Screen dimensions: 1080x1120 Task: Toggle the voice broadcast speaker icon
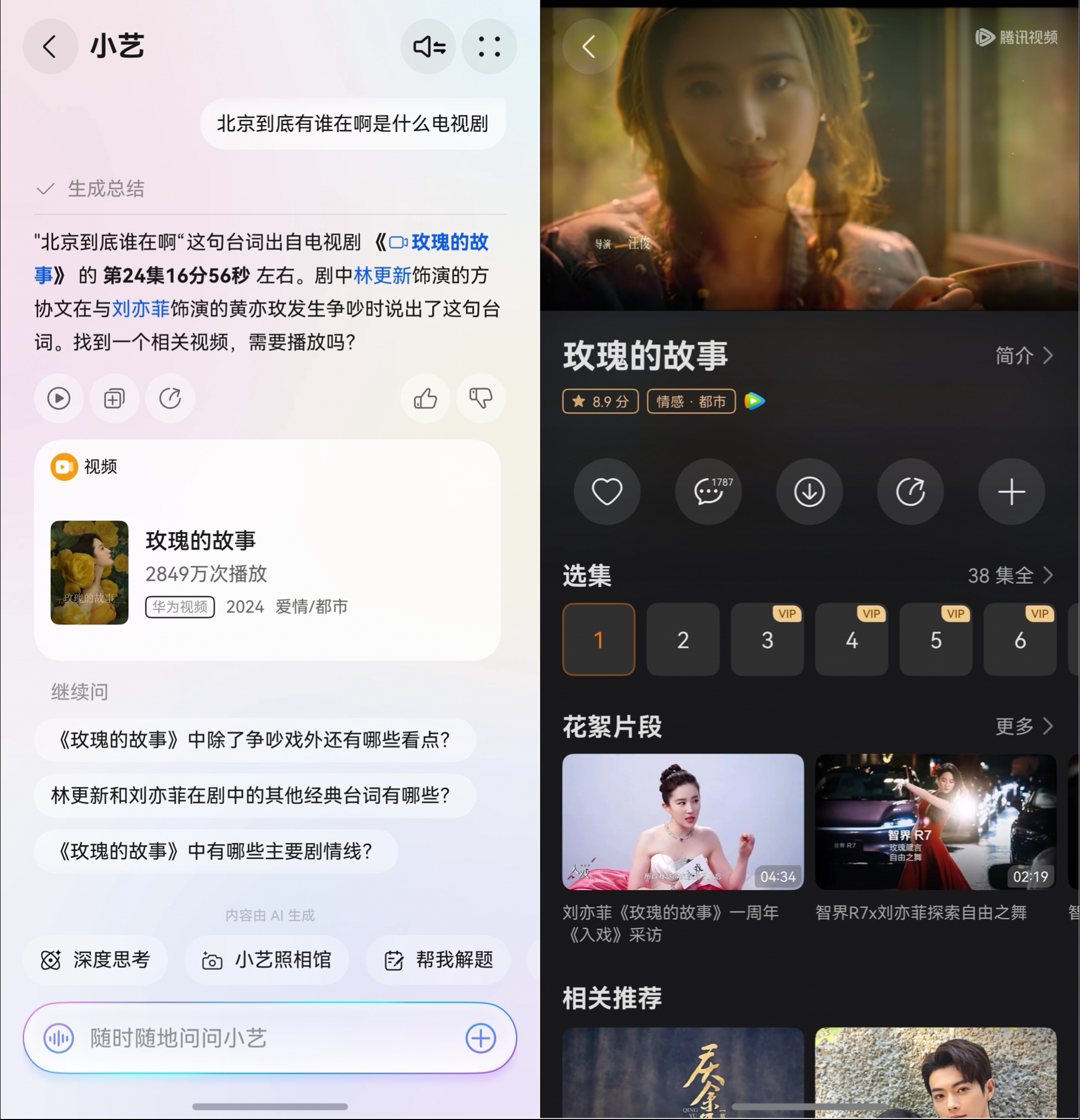point(429,46)
